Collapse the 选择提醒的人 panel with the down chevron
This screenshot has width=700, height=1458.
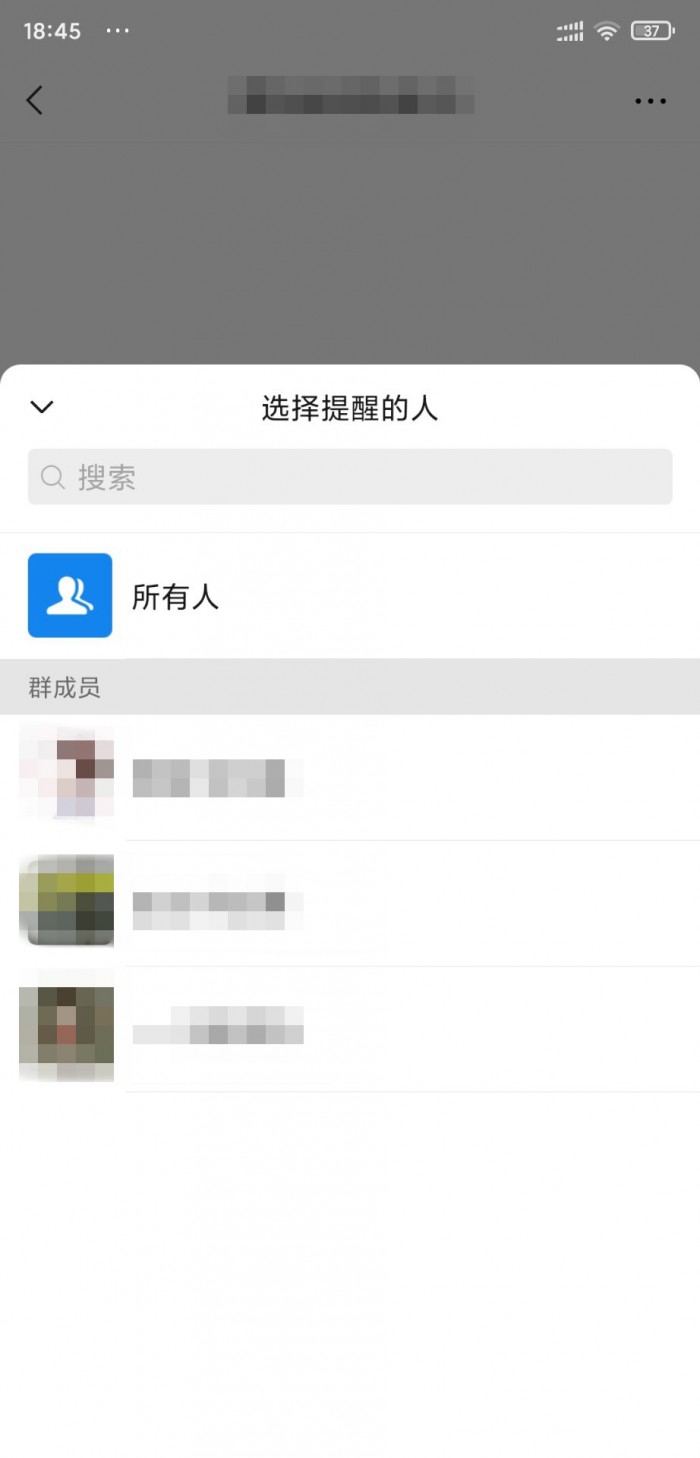point(42,407)
